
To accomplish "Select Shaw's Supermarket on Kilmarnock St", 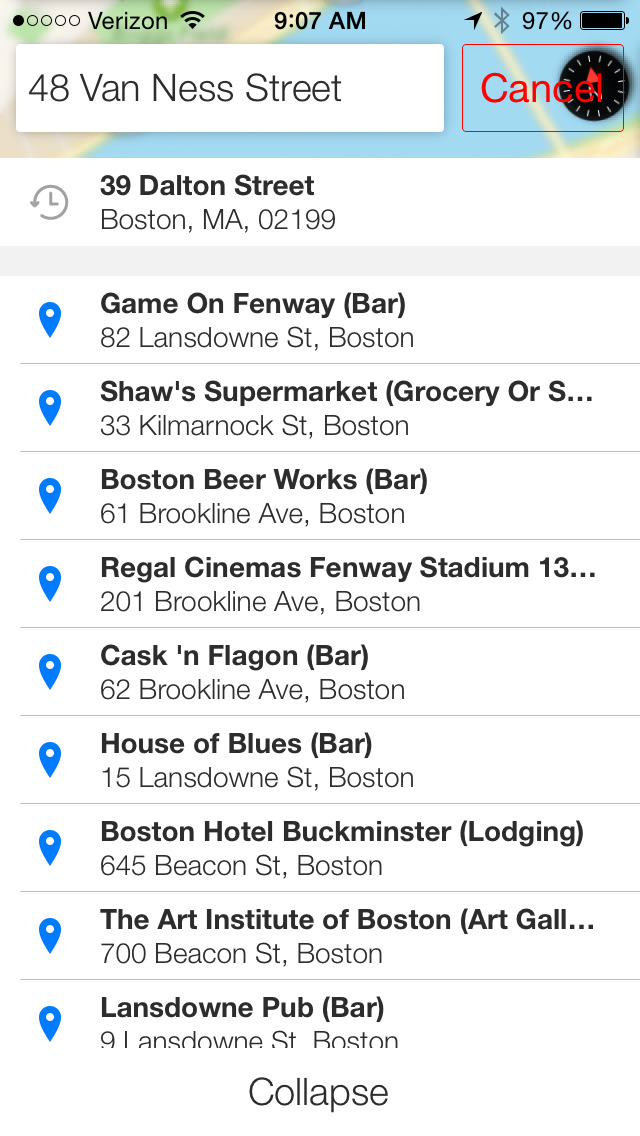I will (x=320, y=408).
